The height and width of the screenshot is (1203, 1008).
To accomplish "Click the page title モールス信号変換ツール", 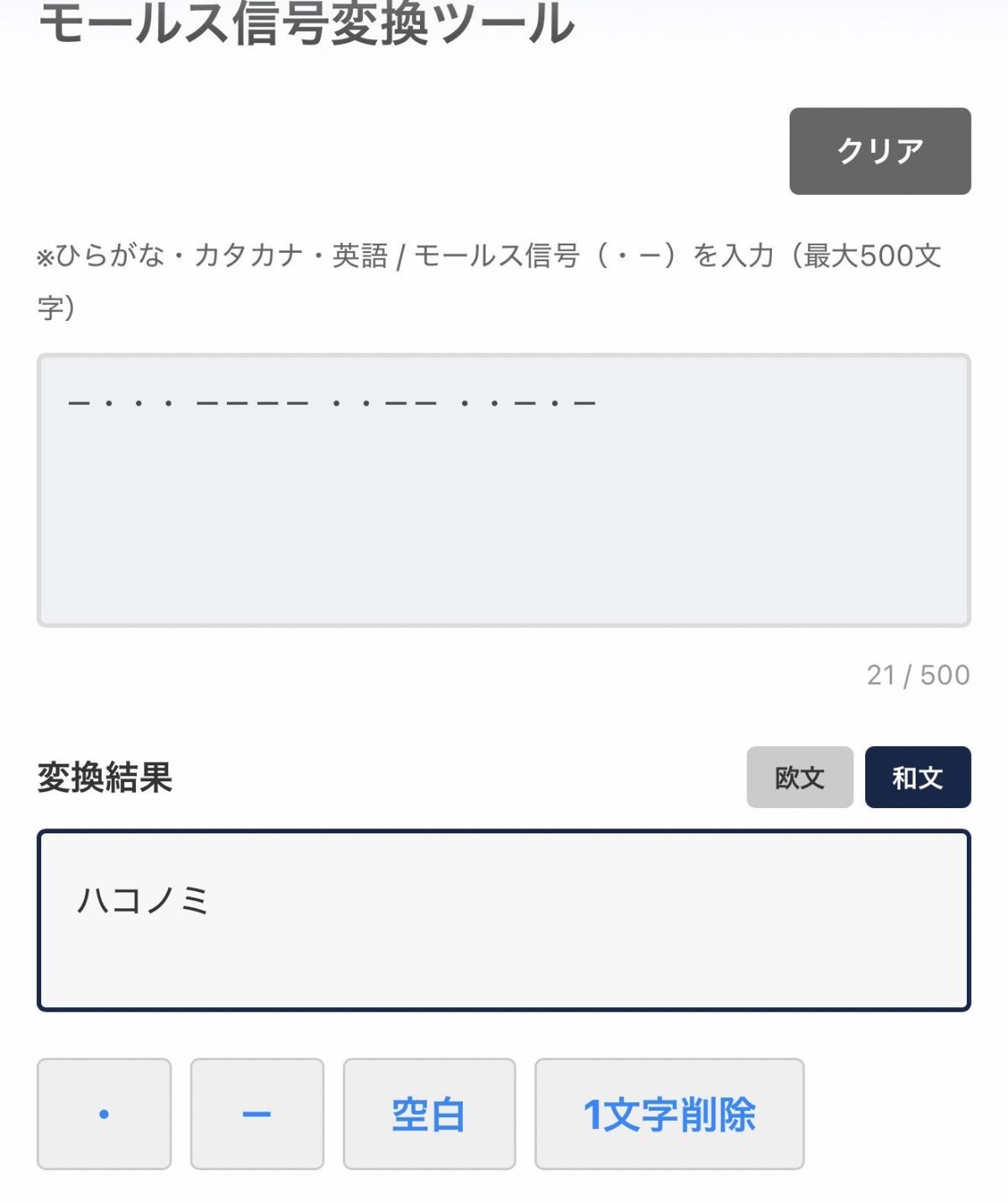I will pyautogui.click(x=307, y=21).
